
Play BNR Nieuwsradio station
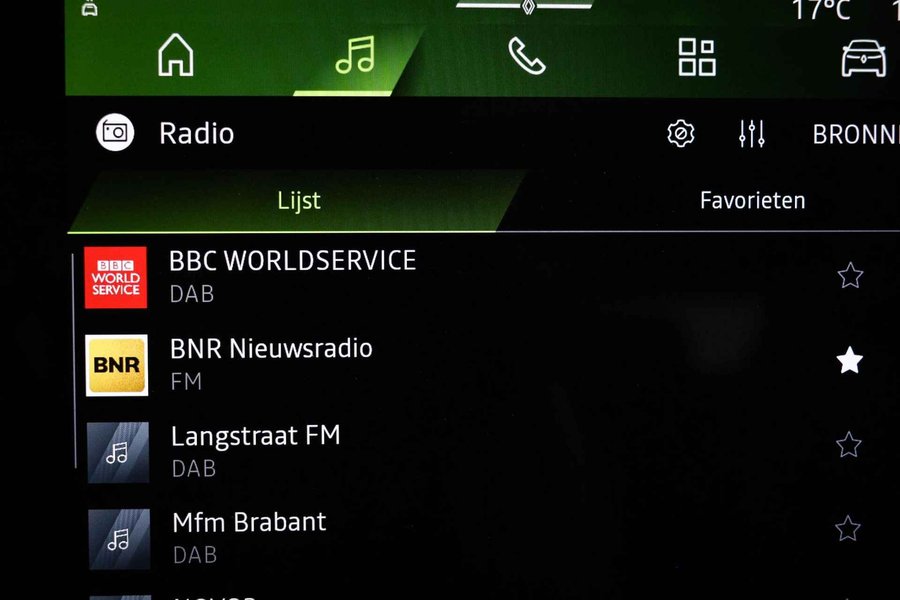coord(271,361)
